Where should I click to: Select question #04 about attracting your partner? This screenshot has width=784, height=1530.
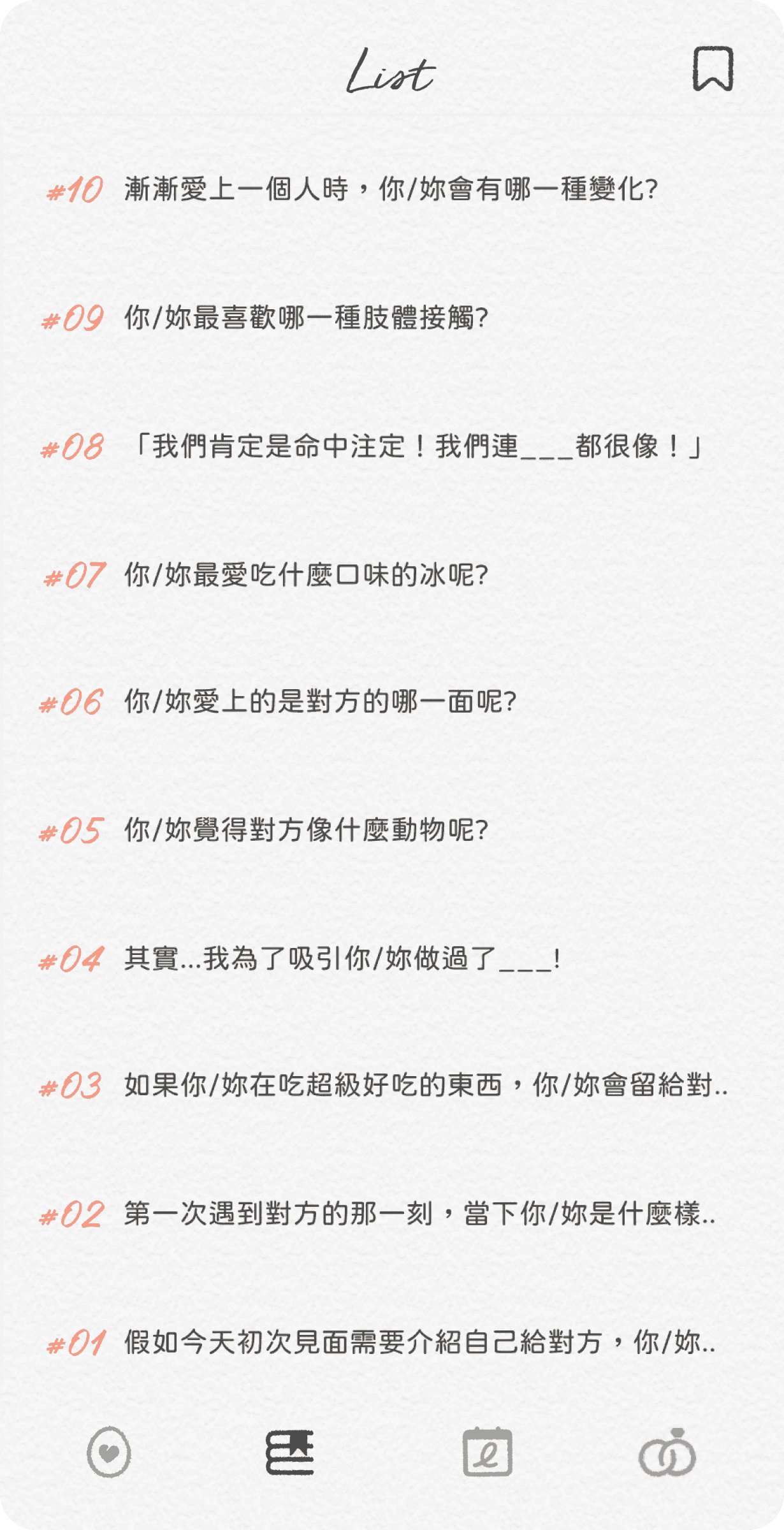point(392,959)
